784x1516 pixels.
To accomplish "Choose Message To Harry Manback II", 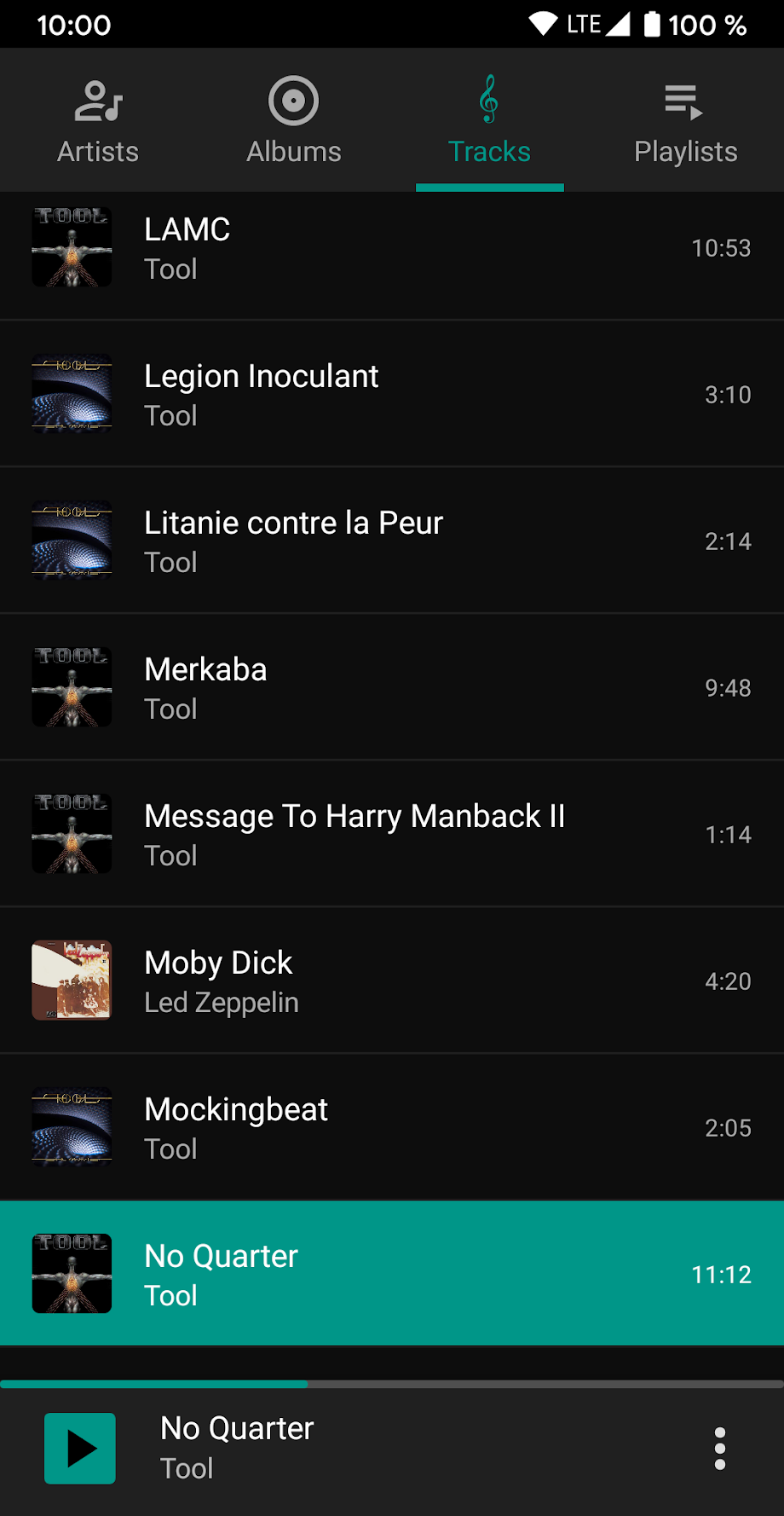I will point(392,835).
